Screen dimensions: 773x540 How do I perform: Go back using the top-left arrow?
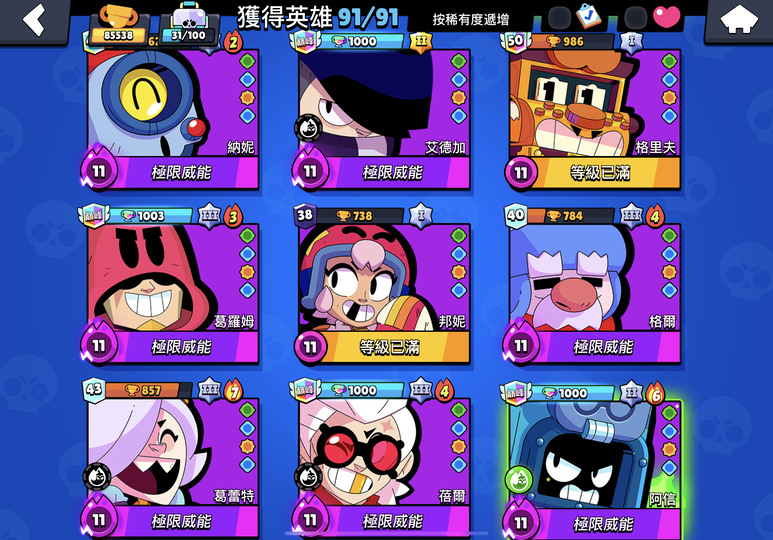[33, 20]
